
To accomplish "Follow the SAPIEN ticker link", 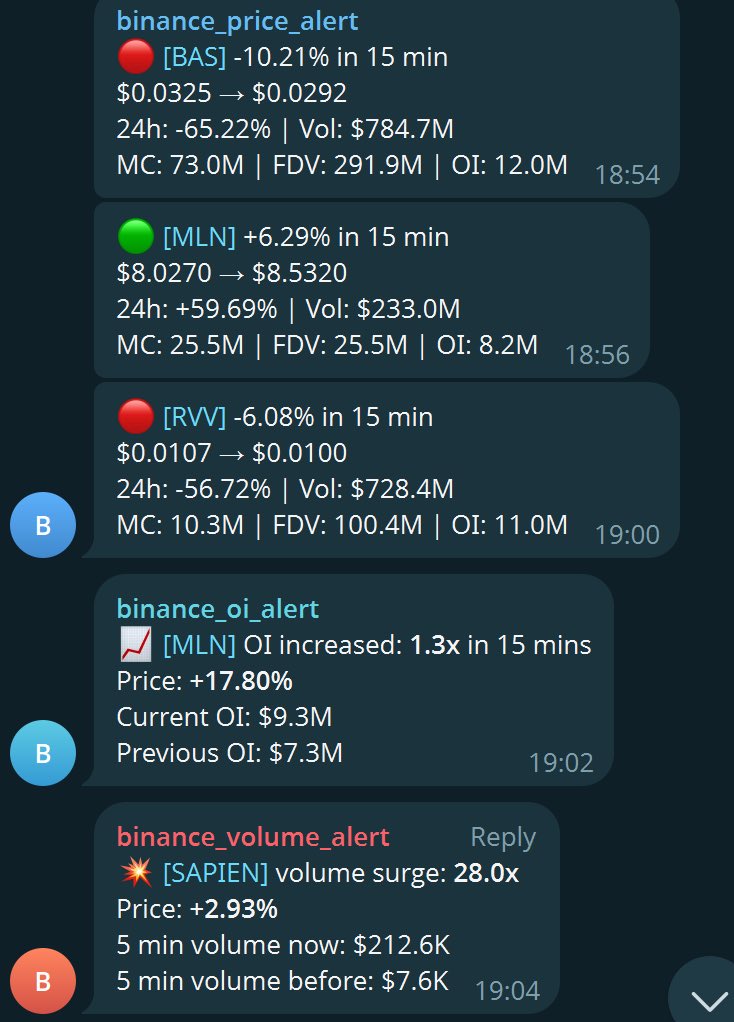I will point(215,873).
